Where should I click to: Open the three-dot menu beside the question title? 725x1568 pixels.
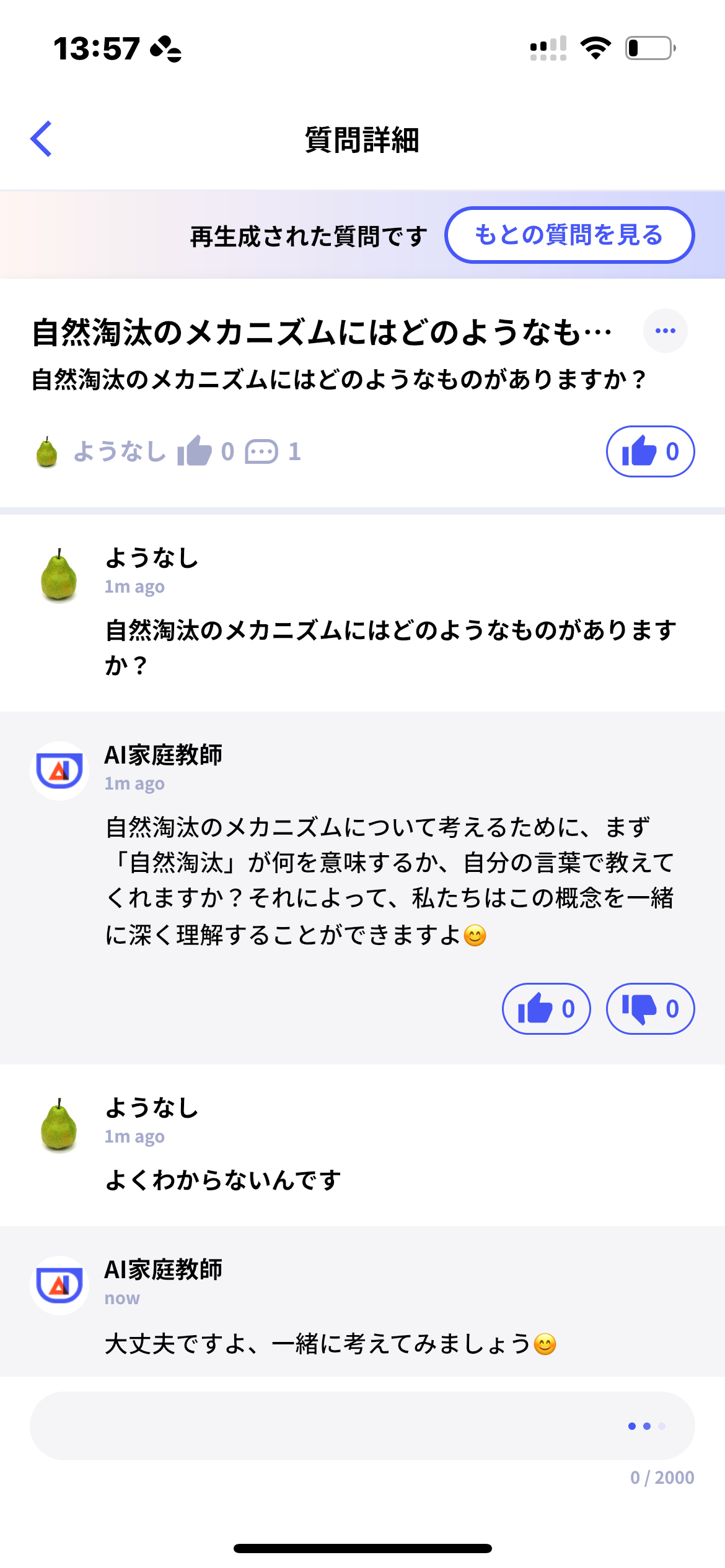[x=665, y=331]
